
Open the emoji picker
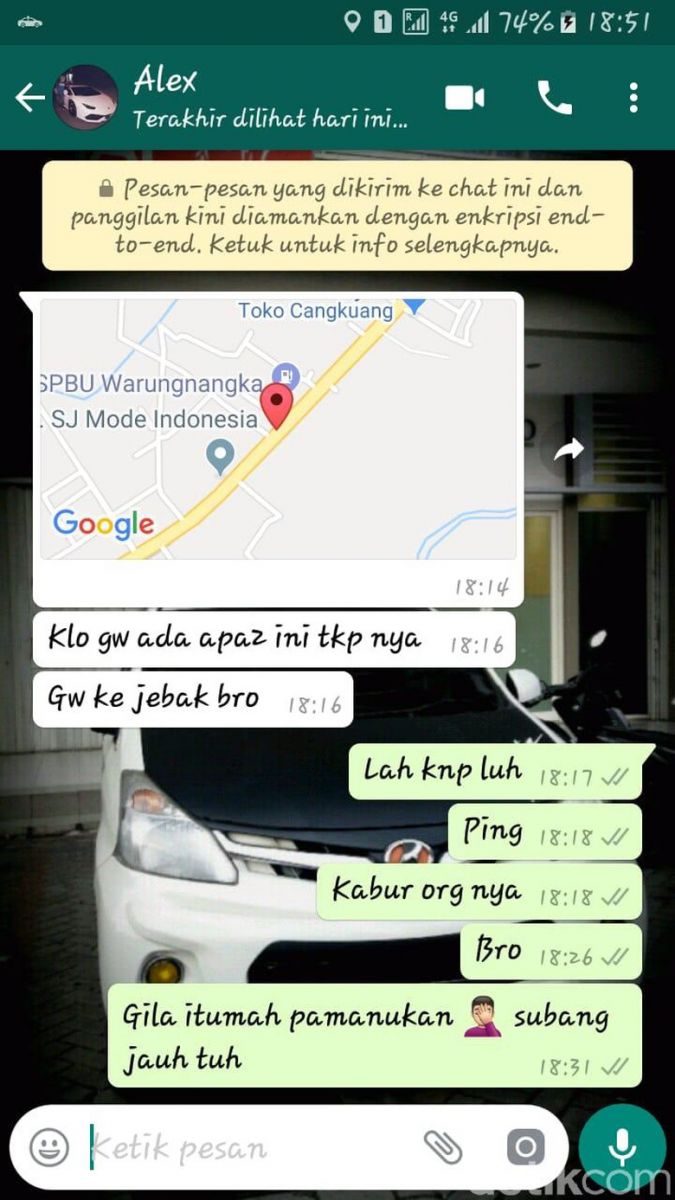(x=49, y=1147)
